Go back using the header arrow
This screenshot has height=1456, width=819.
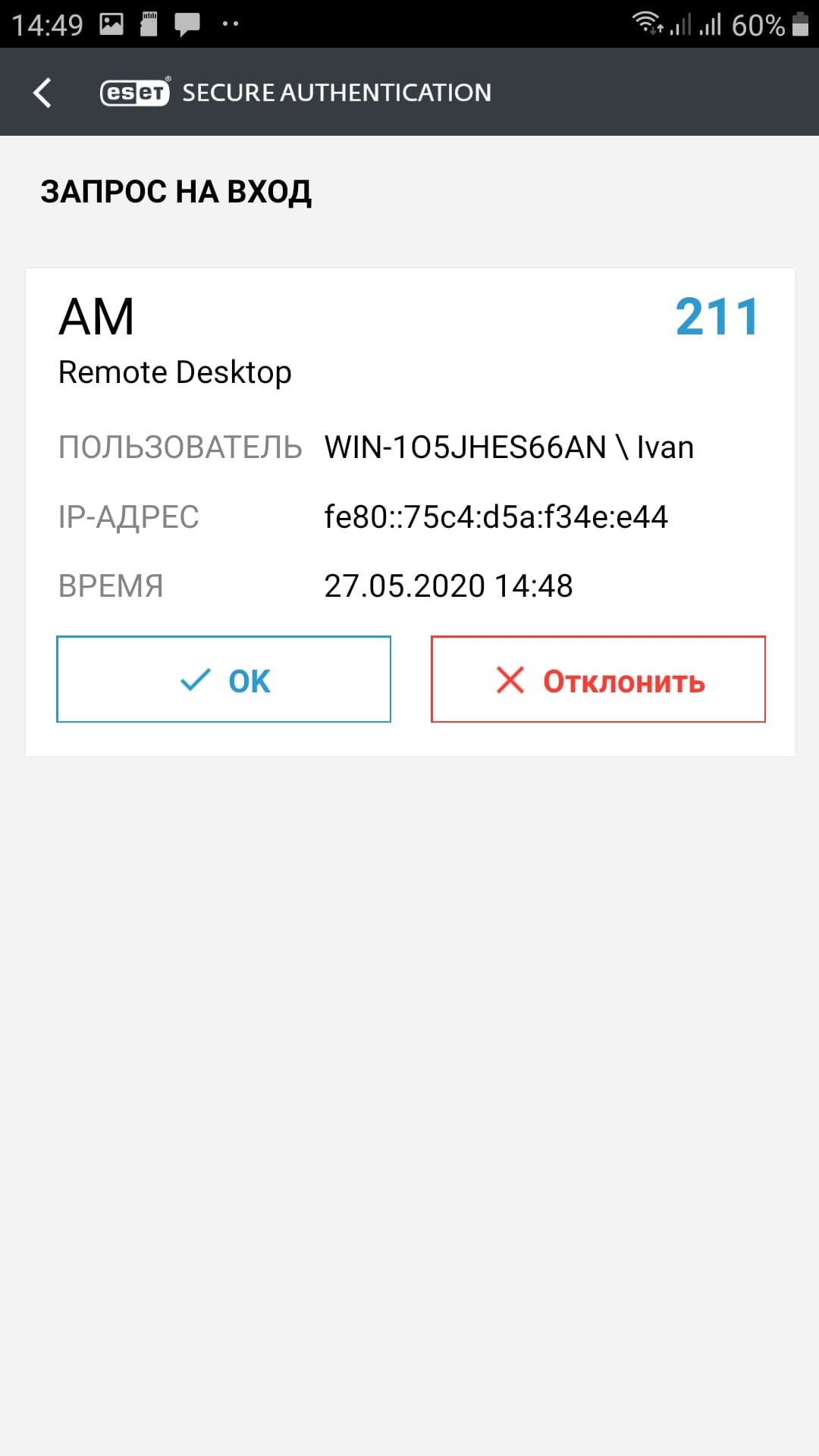coord(43,93)
